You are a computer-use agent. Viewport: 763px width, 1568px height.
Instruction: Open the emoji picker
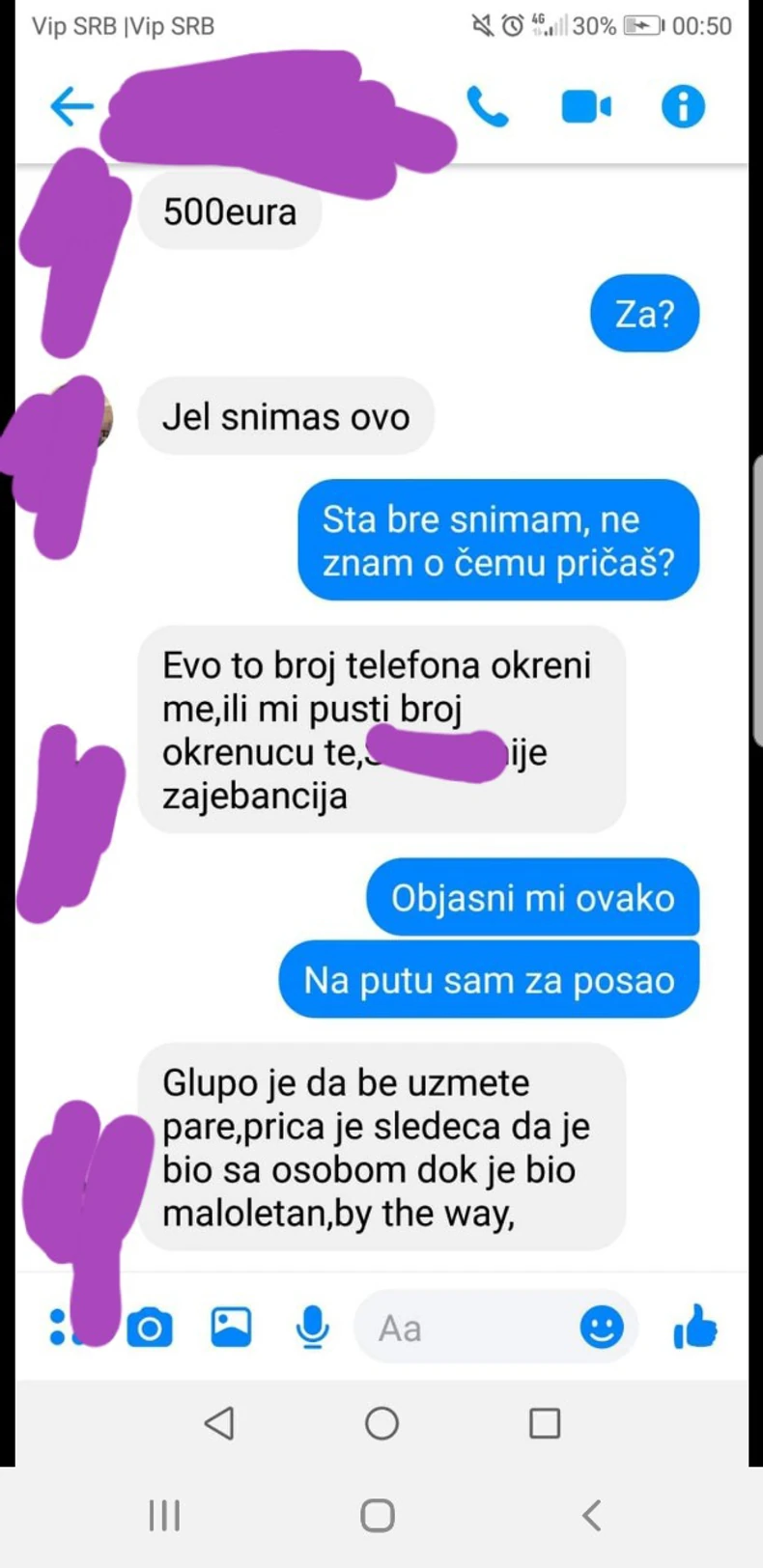[x=602, y=1328]
